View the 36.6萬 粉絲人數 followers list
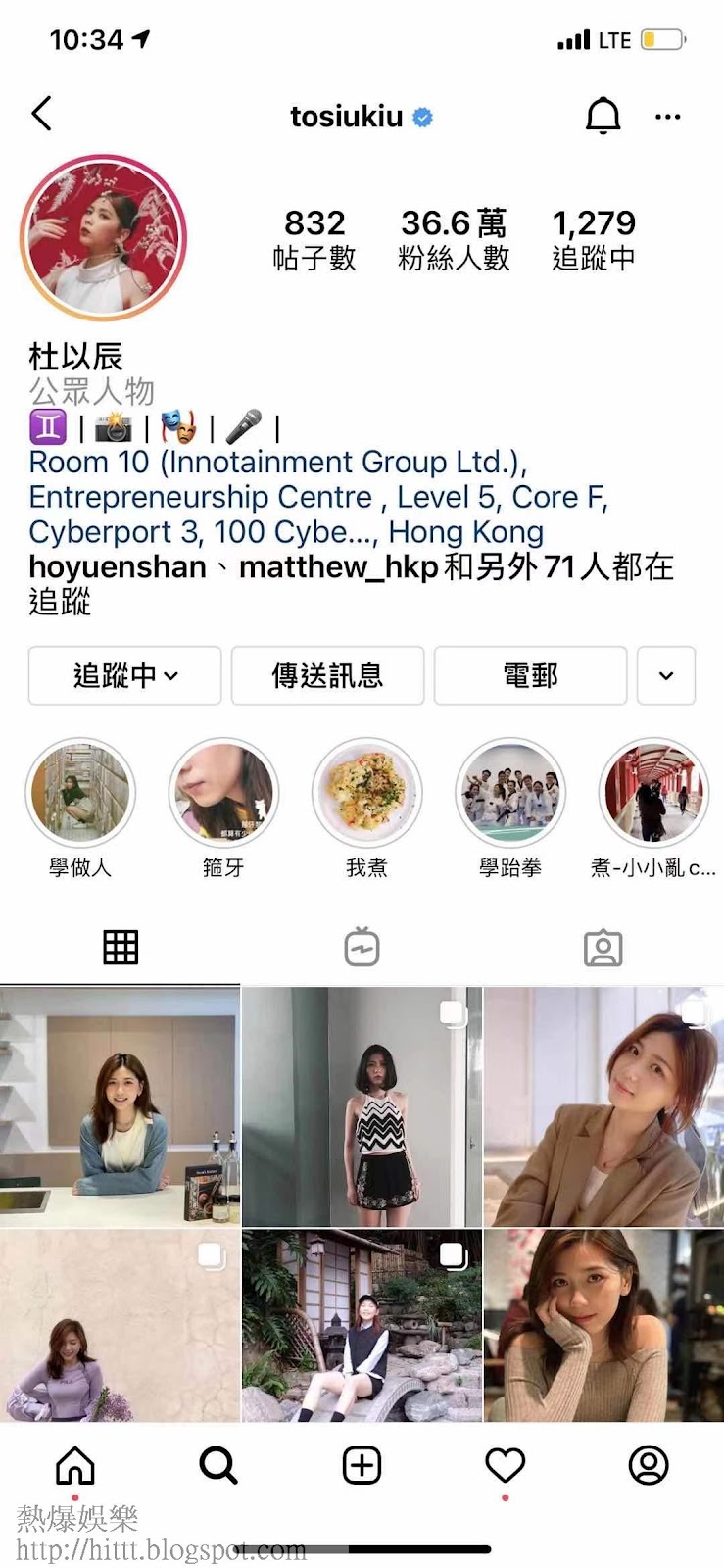 [x=454, y=239]
